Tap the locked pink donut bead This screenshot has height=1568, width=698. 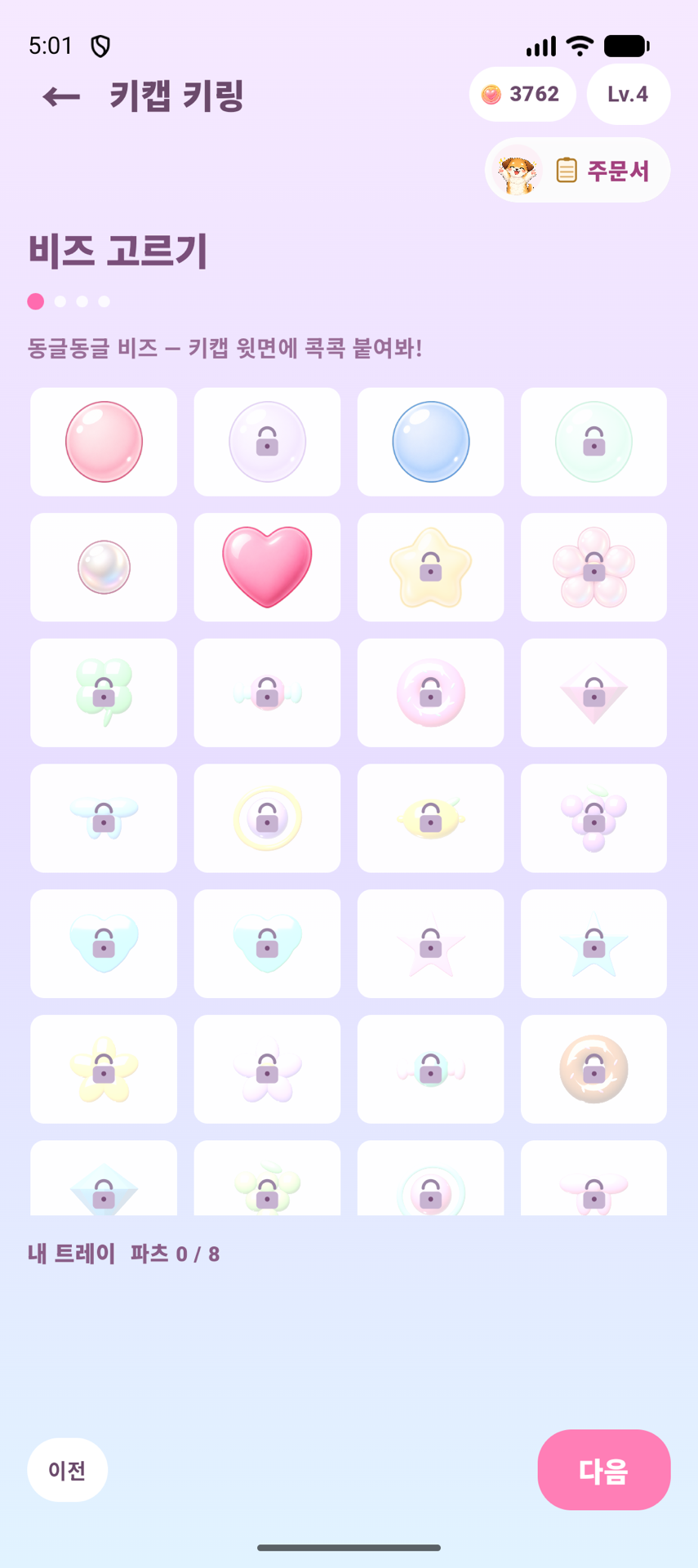tap(430, 693)
